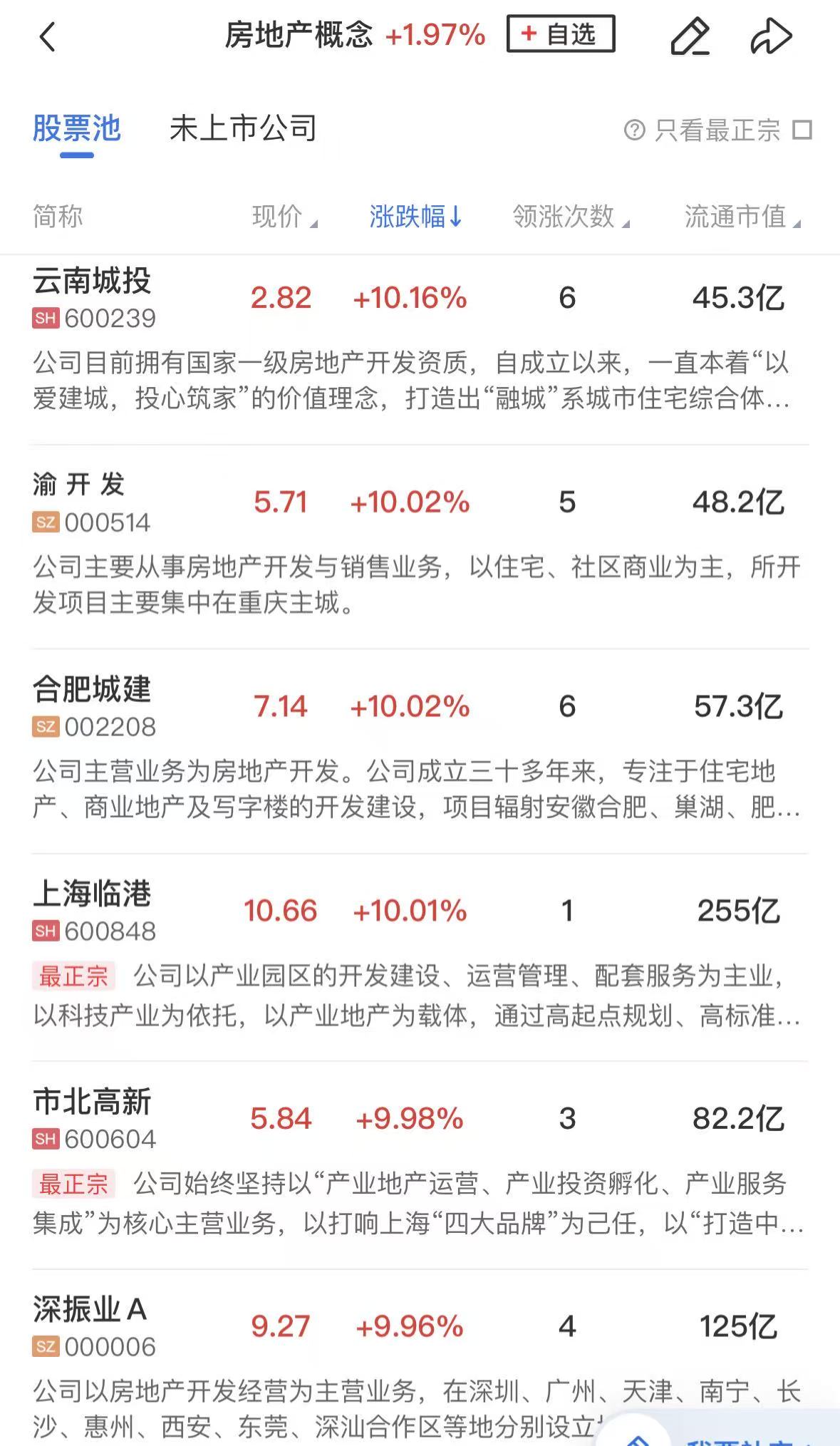Viewport: 840px width, 1446px height.
Task: Tap the question-mark help icon beside 只看最正宗
Action: (x=633, y=130)
